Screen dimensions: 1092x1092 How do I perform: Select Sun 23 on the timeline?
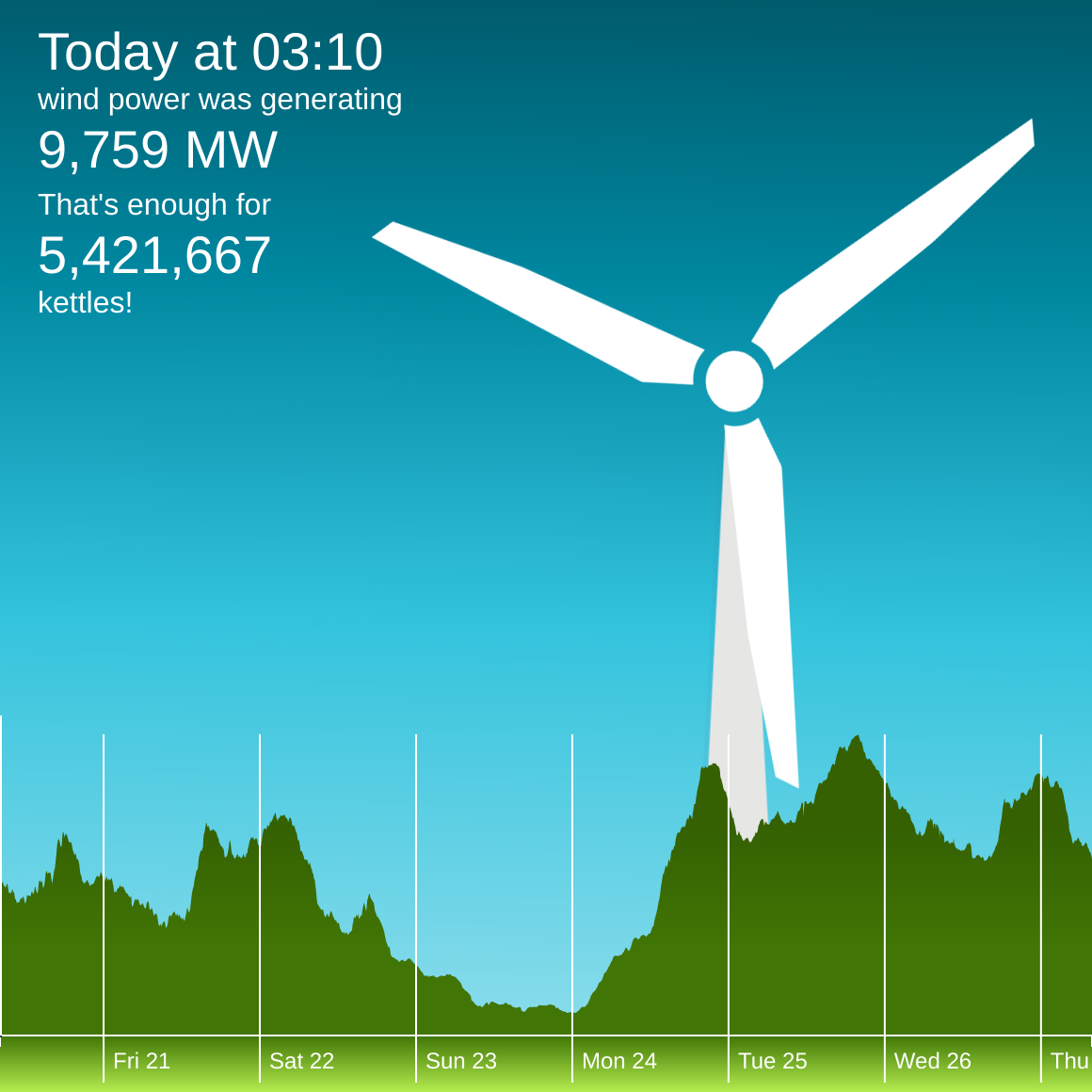(x=461, y=1061)
